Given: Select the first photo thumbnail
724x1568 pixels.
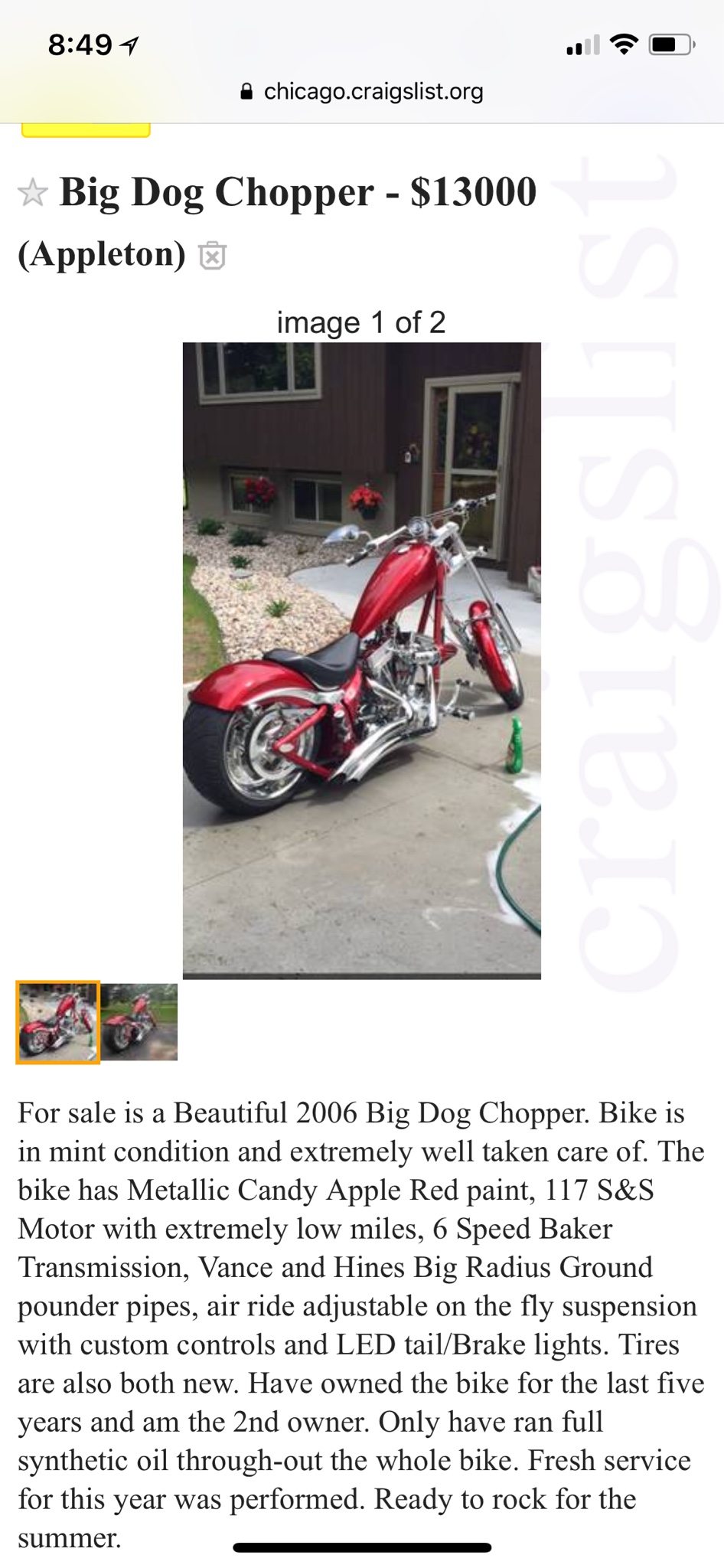Looking at the screenshot, I should [x=58, y=1022].
